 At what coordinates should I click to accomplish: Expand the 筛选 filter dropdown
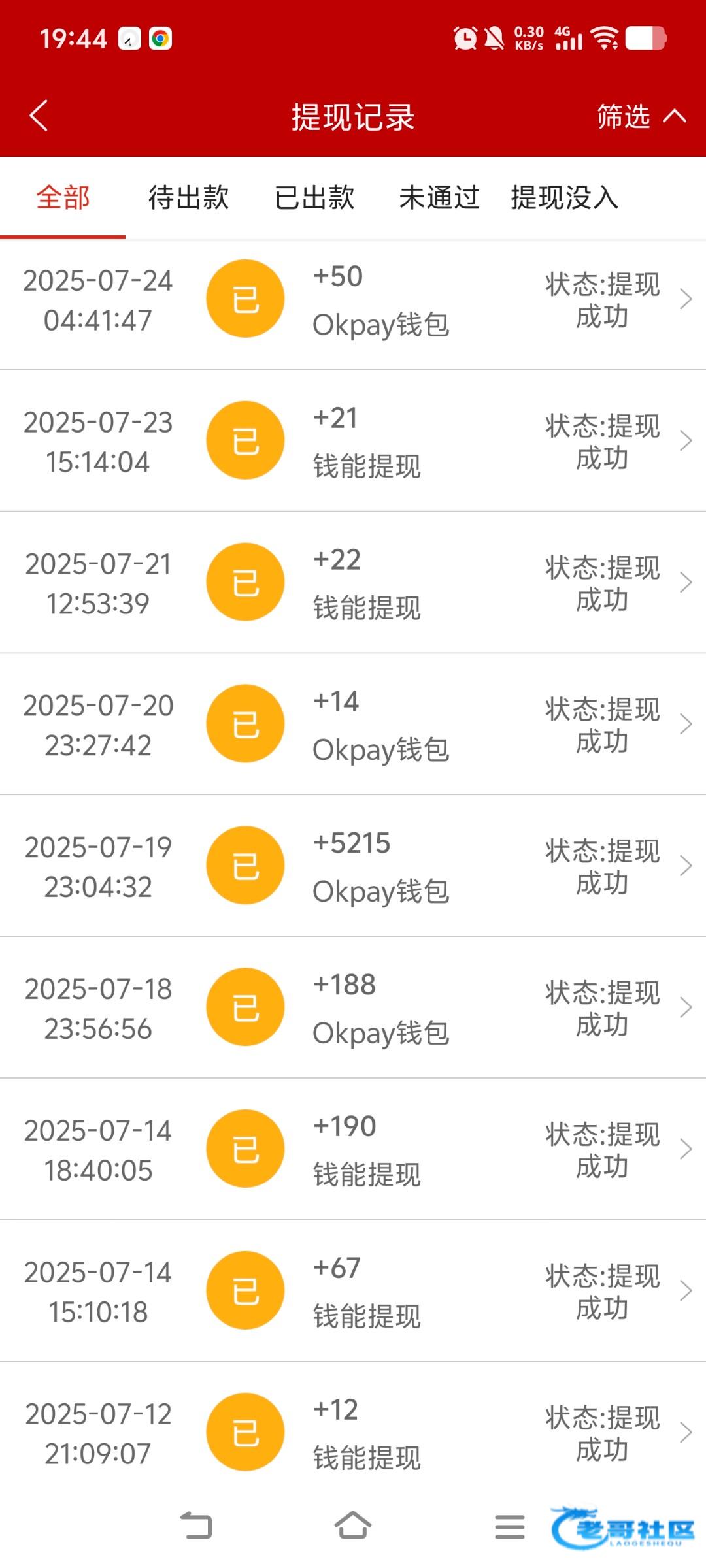[641, 116]
